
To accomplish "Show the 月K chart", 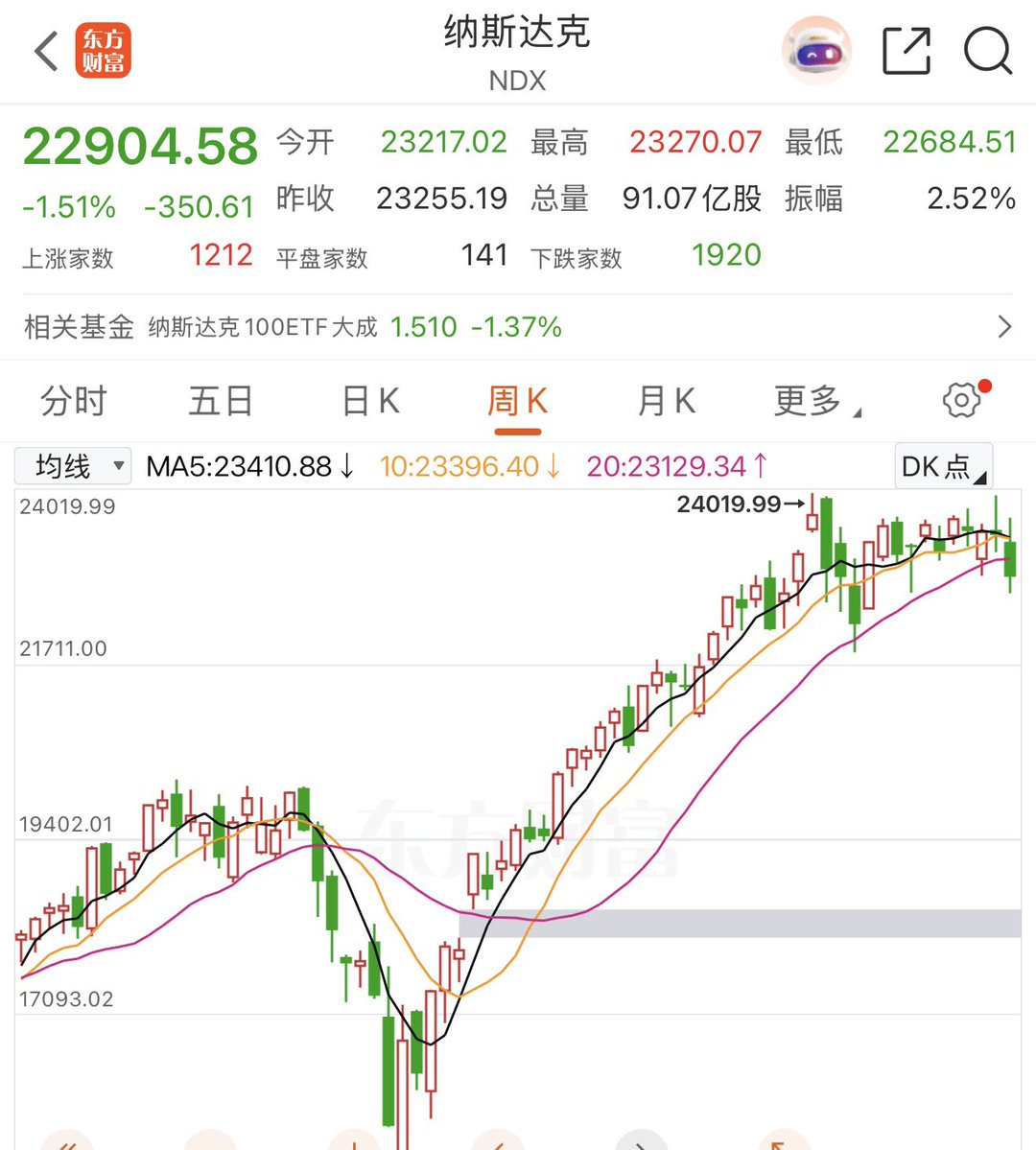I will [x=667, y=401].
